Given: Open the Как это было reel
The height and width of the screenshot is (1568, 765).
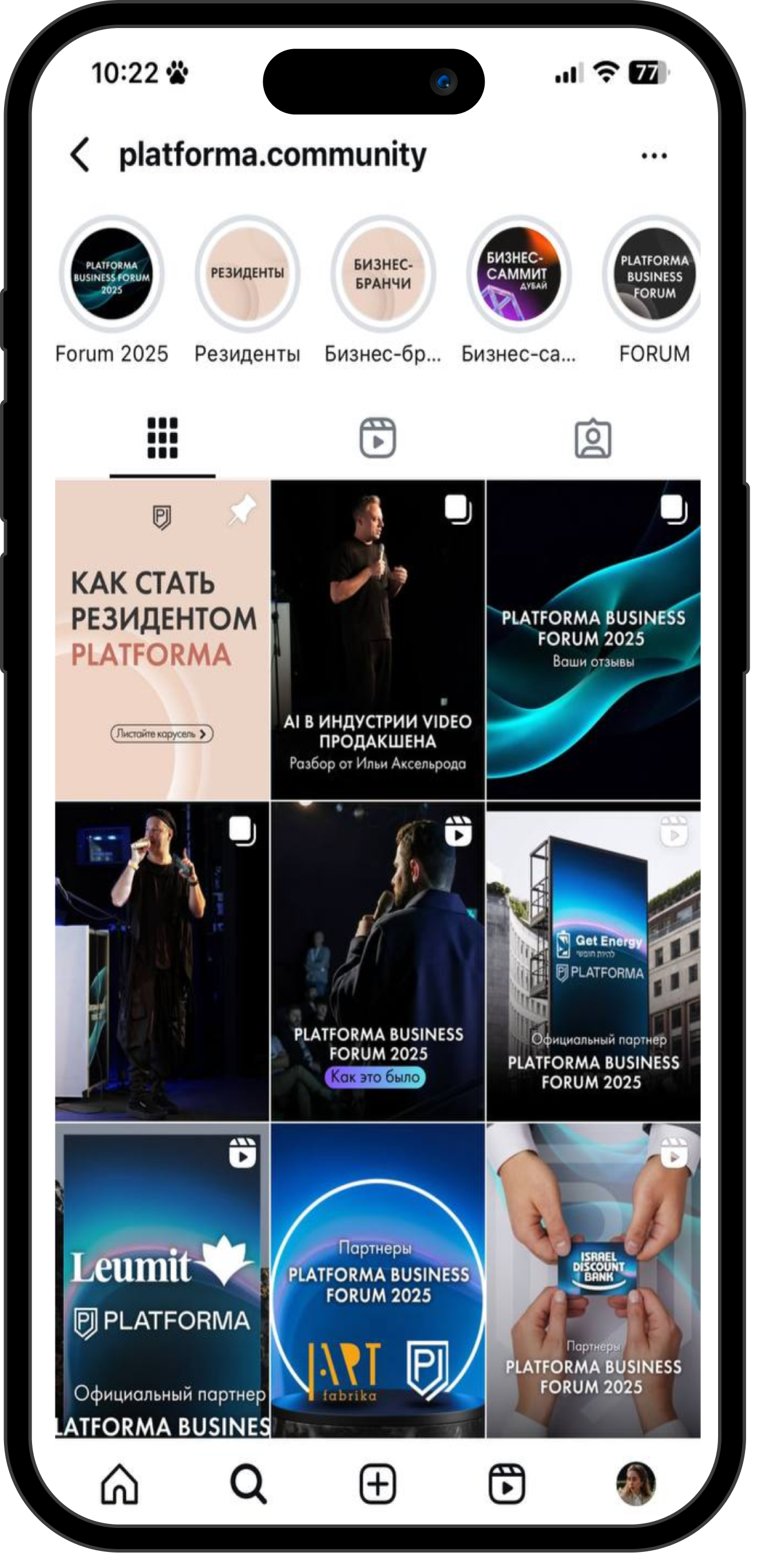Looking at the screenshot, I should (x=377, y=962).
